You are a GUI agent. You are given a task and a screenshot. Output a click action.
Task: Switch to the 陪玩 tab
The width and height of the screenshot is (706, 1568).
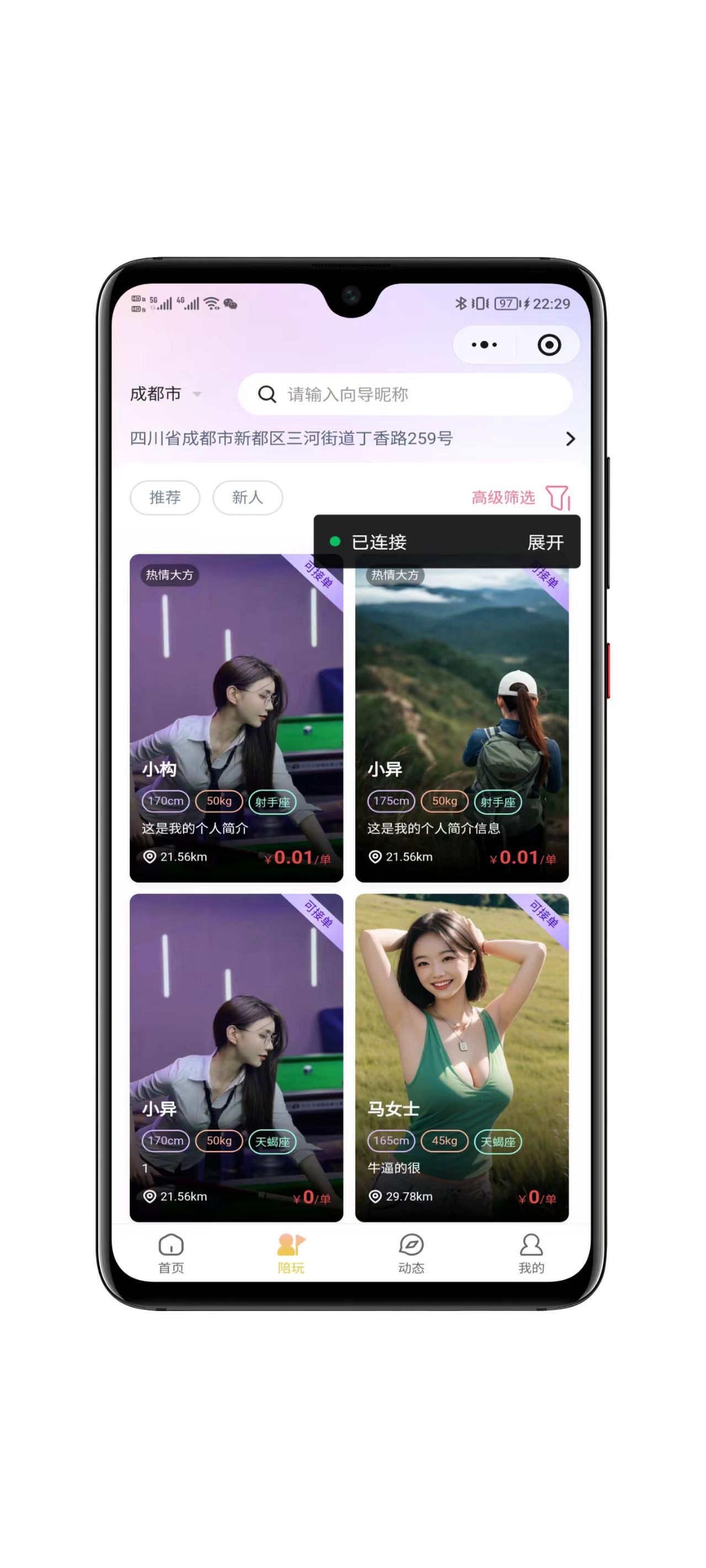point(291,1254)
